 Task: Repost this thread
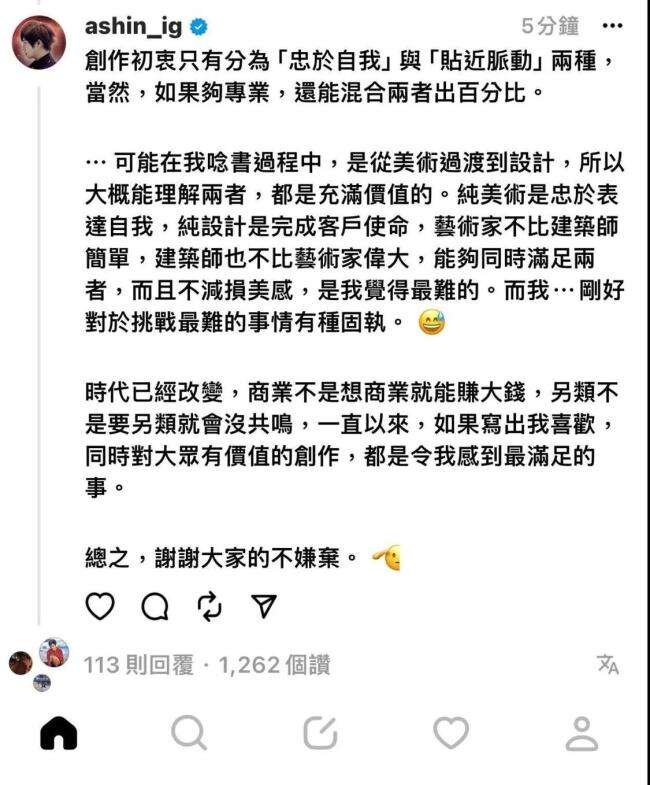point(209,606)
